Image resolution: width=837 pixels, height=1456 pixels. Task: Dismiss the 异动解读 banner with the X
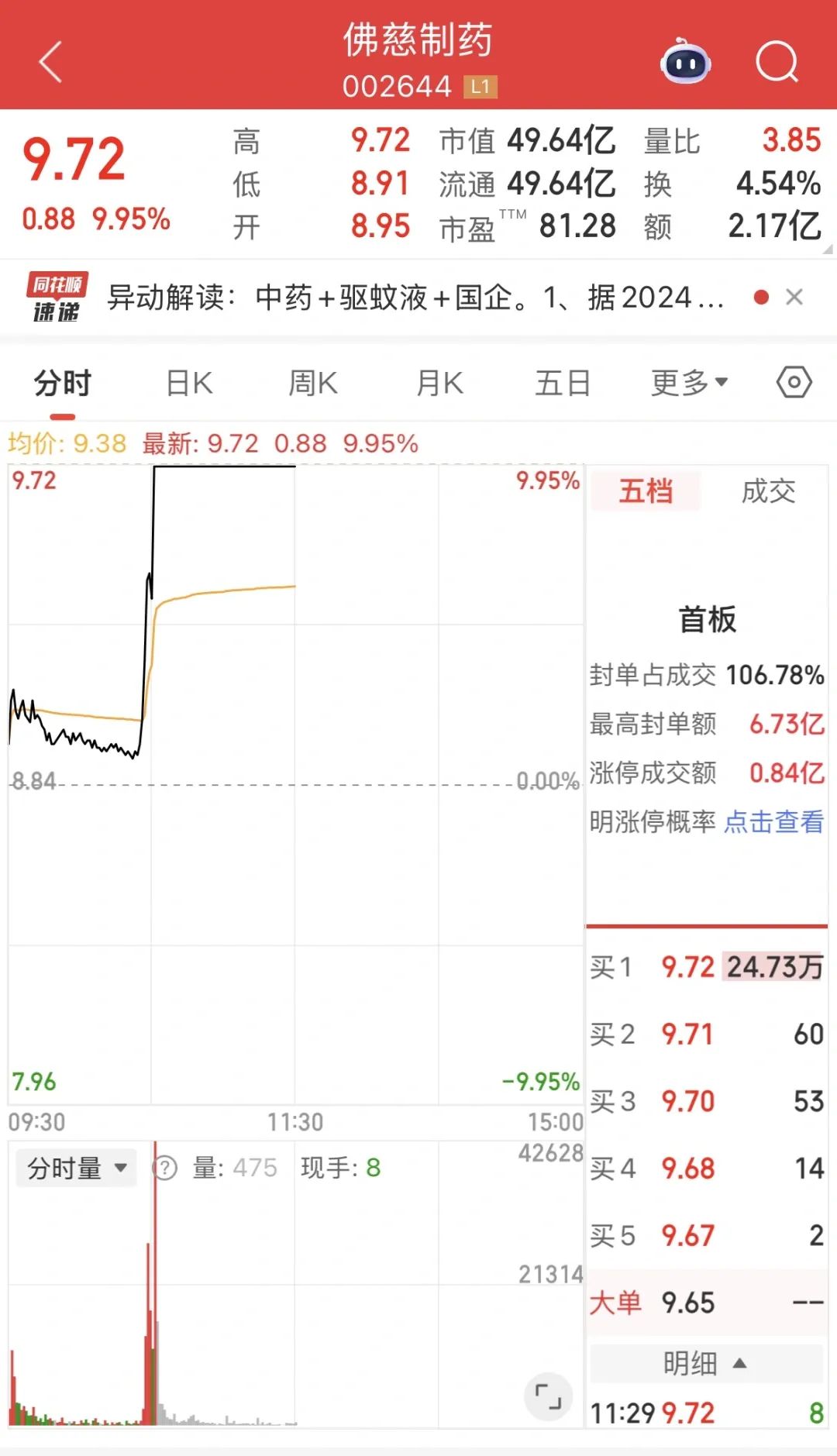(795, 298)
